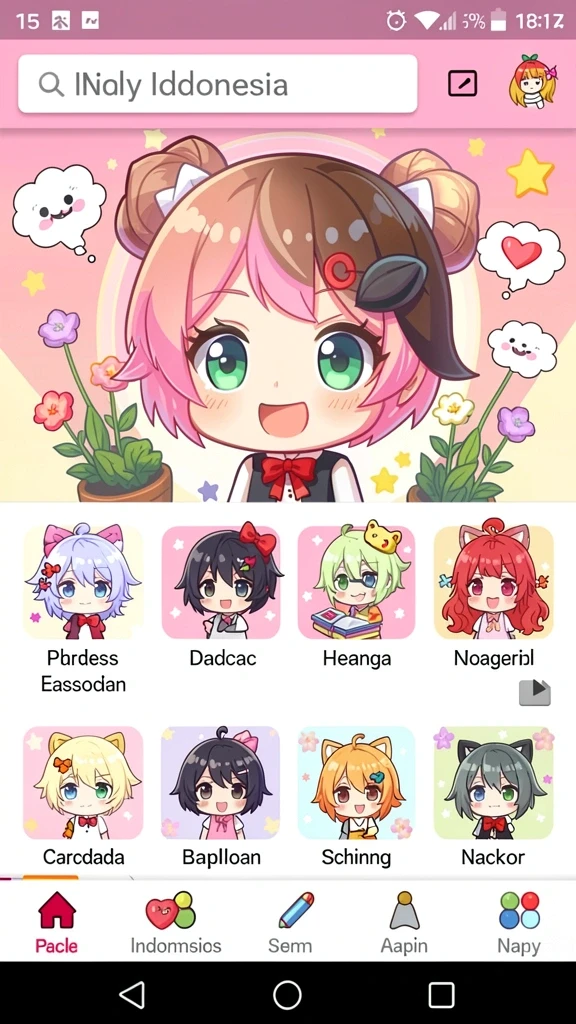Image resolution: width=576 pixels, height=1024 pixels.
Task: Switch to the Sem tab
Action: [290, 922]
